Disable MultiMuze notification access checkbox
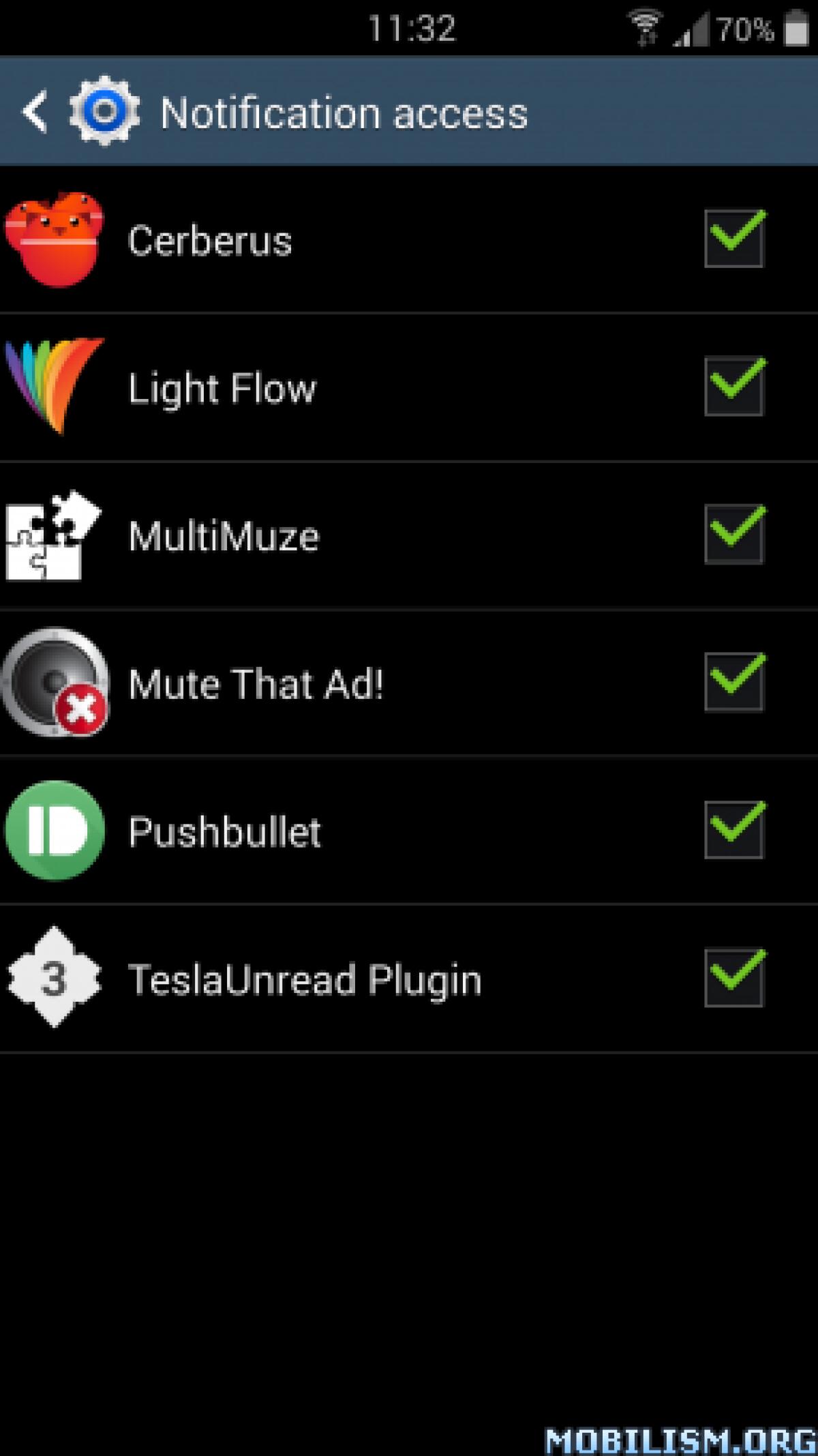The height and width of the screenshot is (1456, 818). 733,535
